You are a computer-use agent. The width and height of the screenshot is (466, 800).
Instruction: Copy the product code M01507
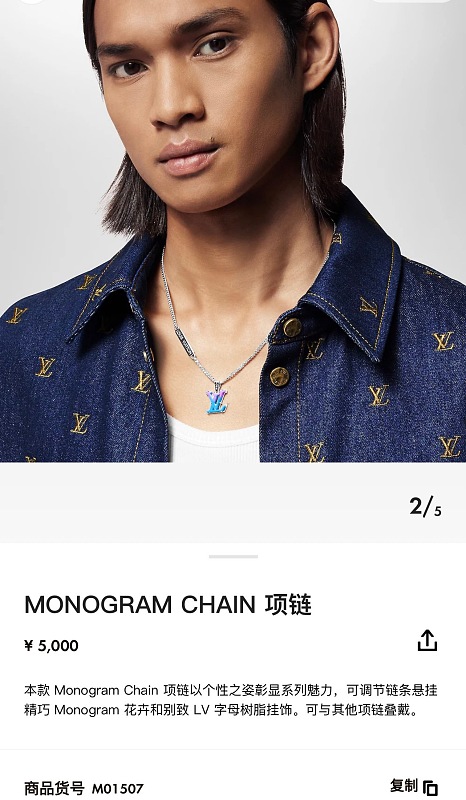click(x=414, y=787)
